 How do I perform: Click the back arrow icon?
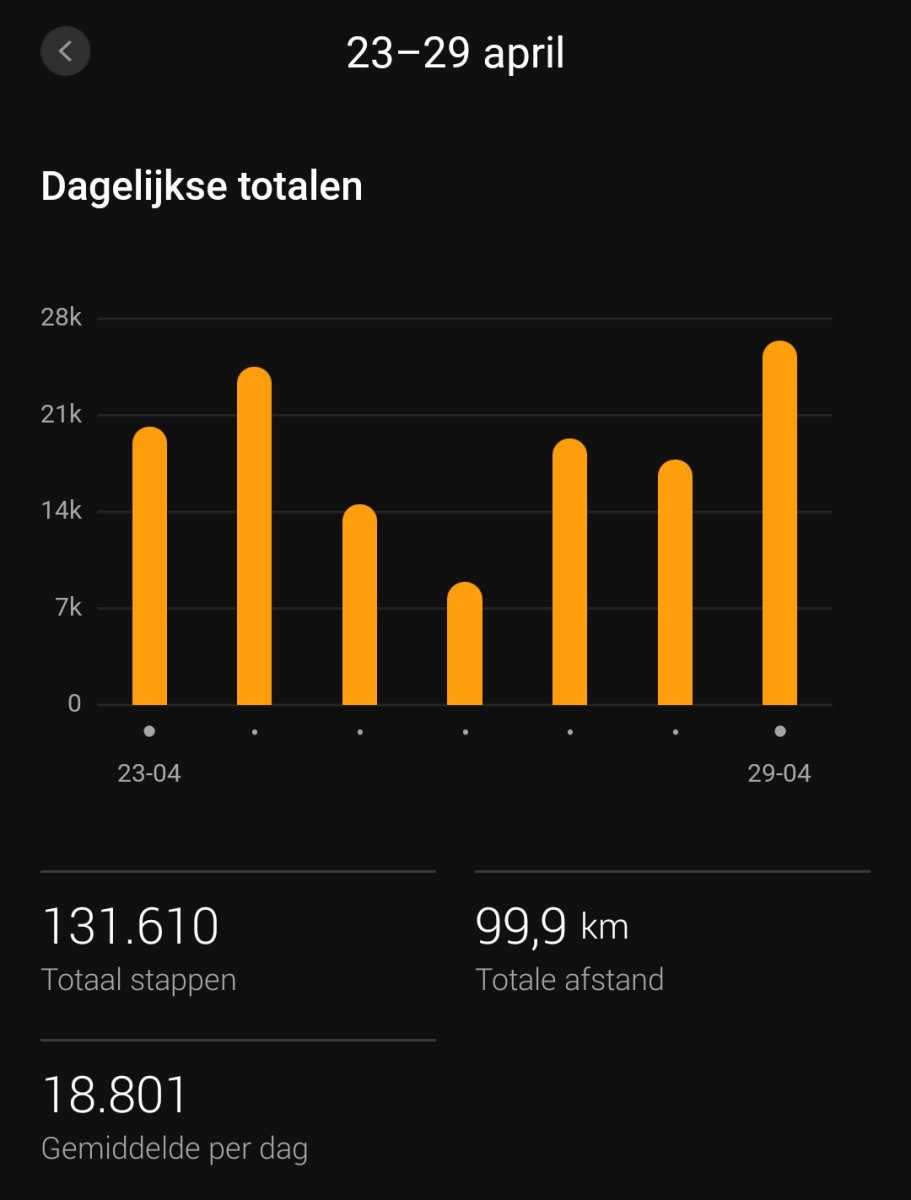[65, 52]
